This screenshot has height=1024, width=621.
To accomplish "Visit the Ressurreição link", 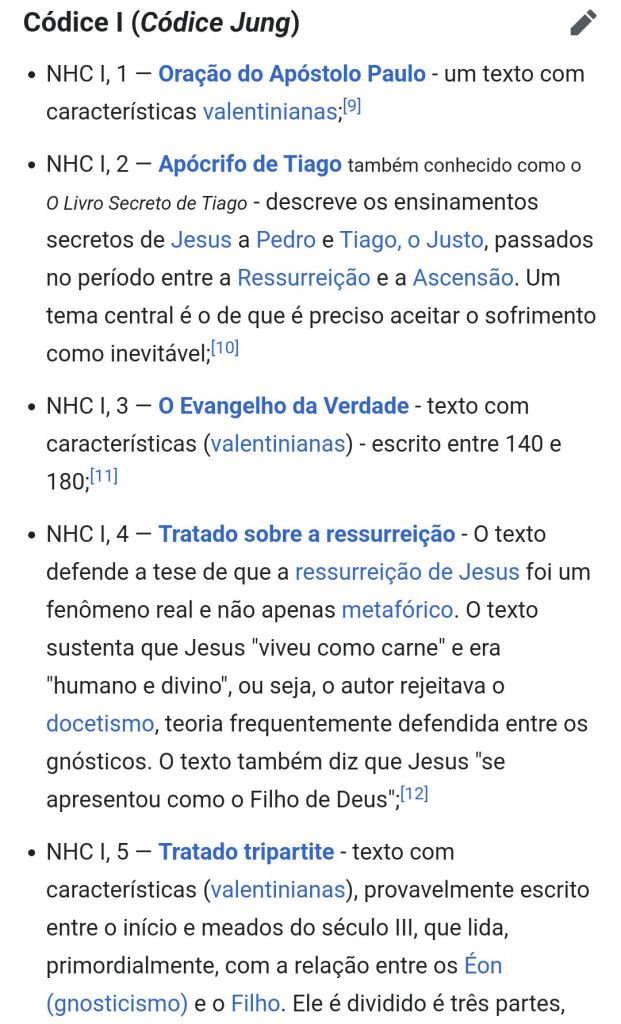I will pos(302,278).
